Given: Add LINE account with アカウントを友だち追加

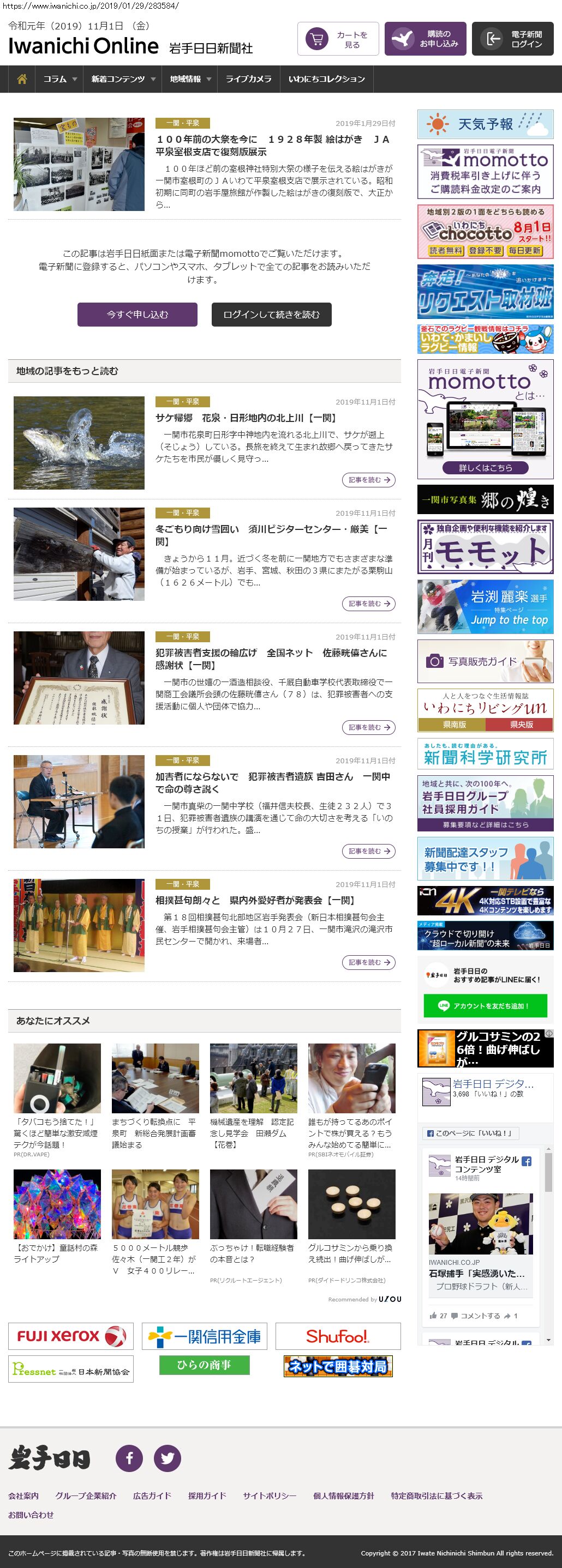Looking at the screenshot, I should click(x=485, y=1006).
